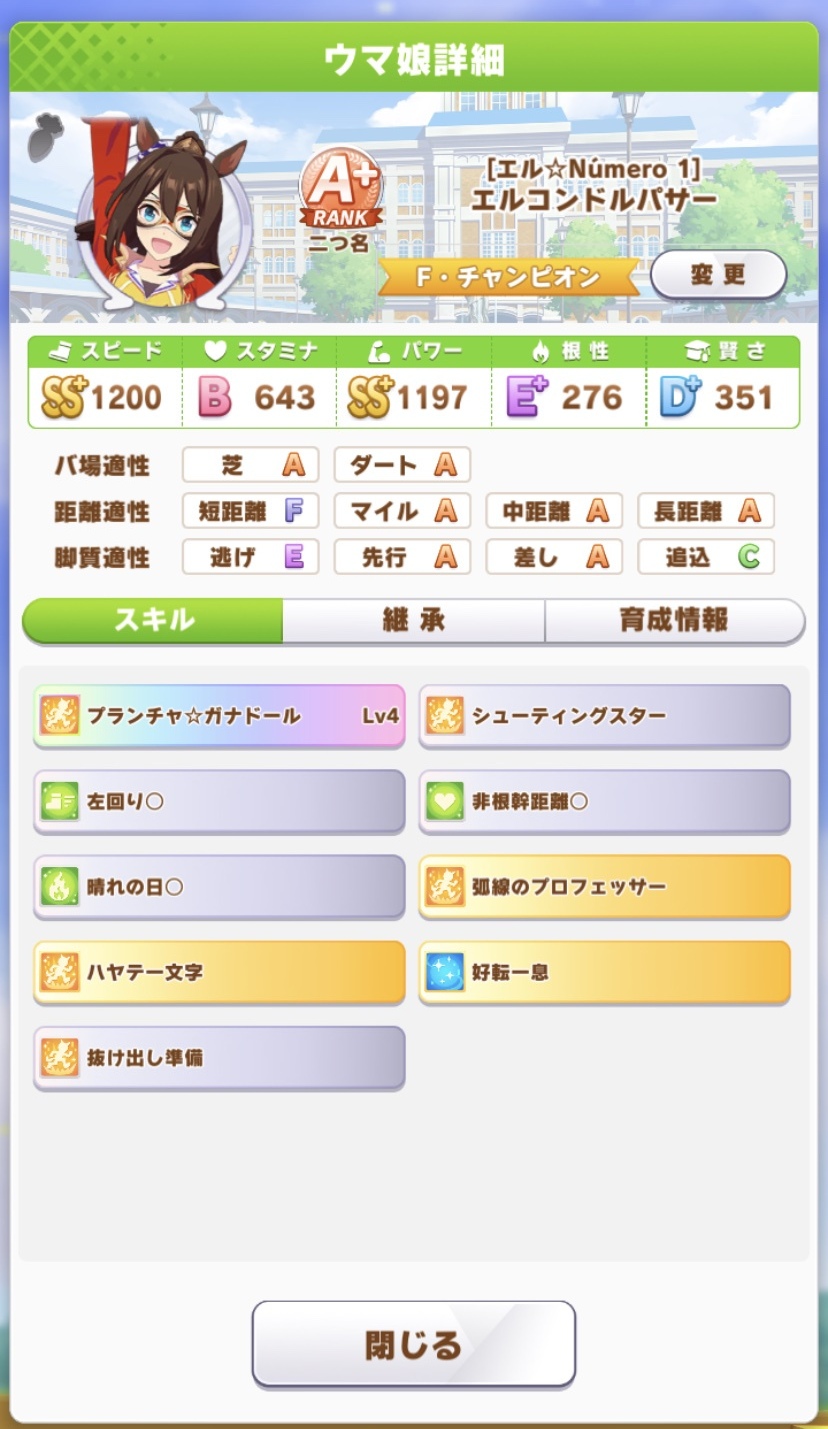Select the スキル tab
This screenshot has height=1429, width=828.
(153, 620)
